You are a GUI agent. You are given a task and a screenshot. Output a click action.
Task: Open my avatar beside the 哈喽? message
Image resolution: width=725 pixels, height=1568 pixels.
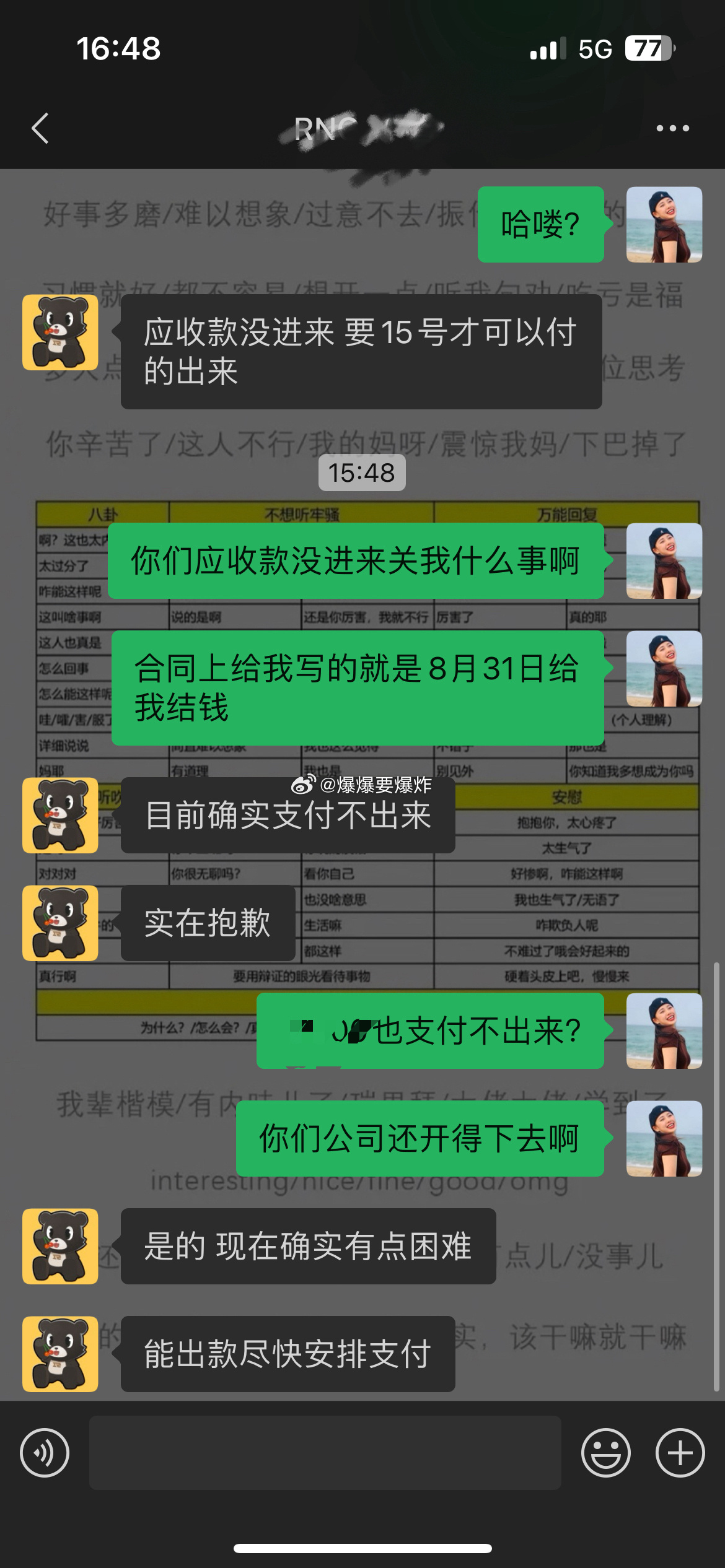click(x=664, y=224)
